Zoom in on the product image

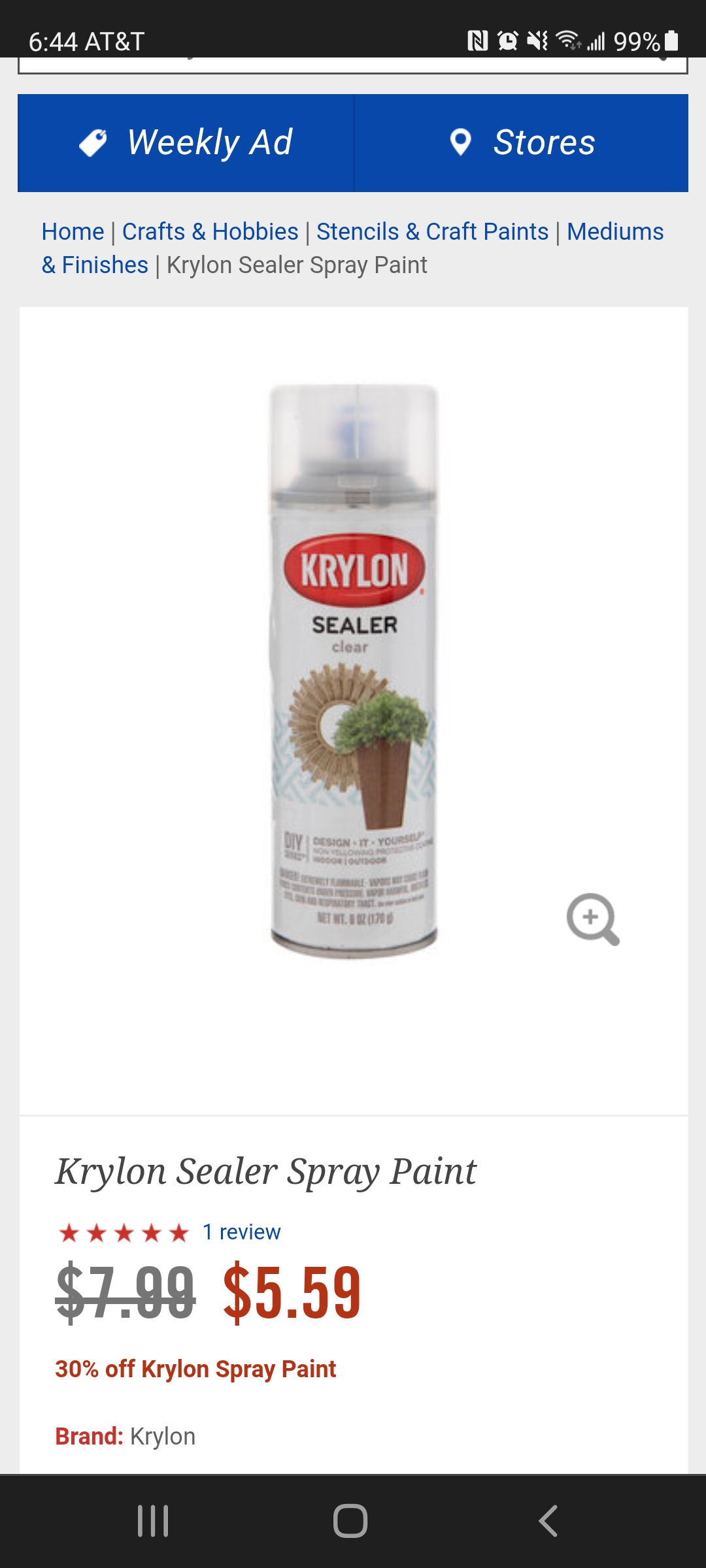[x=592, y=919]
